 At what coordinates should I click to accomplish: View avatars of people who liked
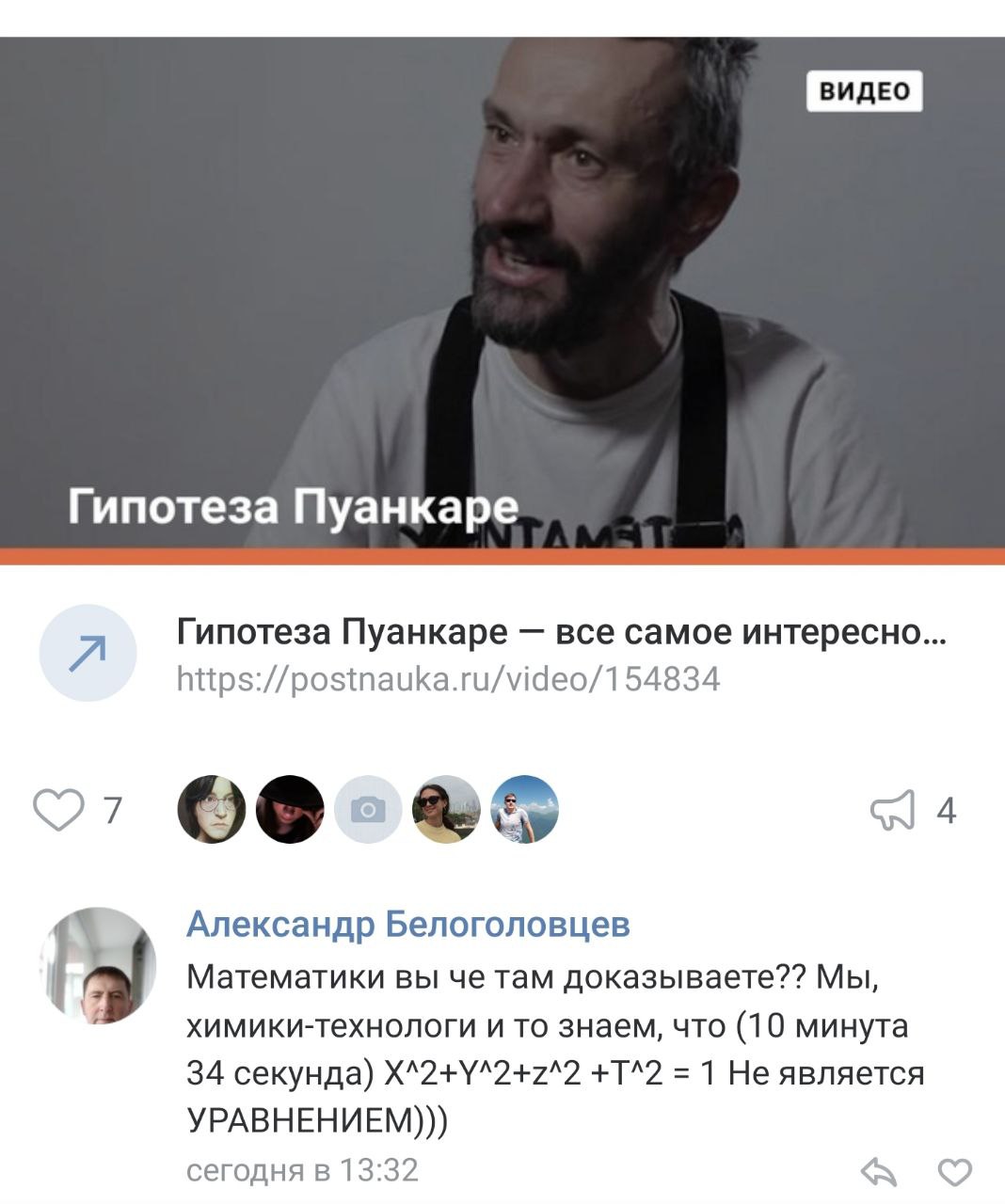pyautogui.click(x=368, y=810)
